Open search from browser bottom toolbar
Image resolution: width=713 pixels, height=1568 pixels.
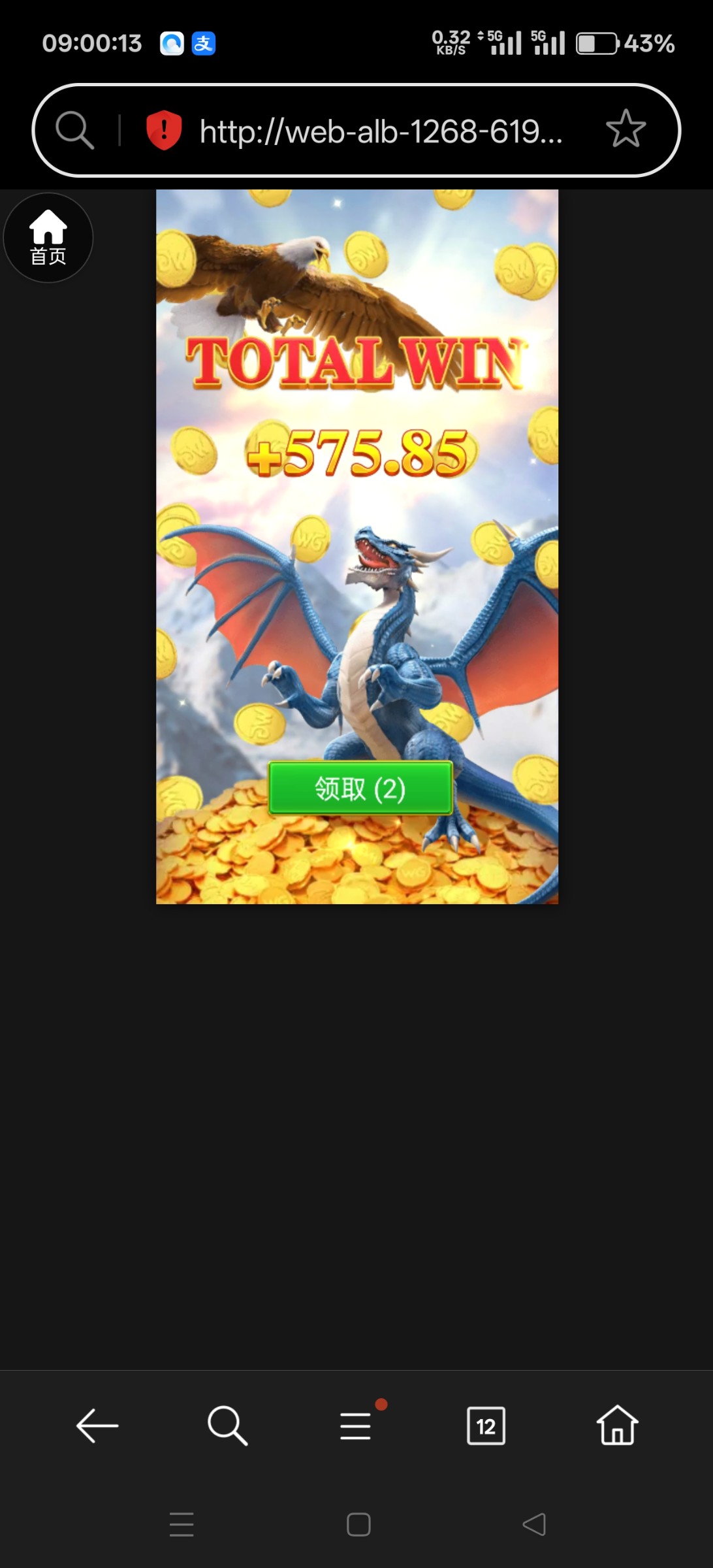click(x=227, y=1426)
